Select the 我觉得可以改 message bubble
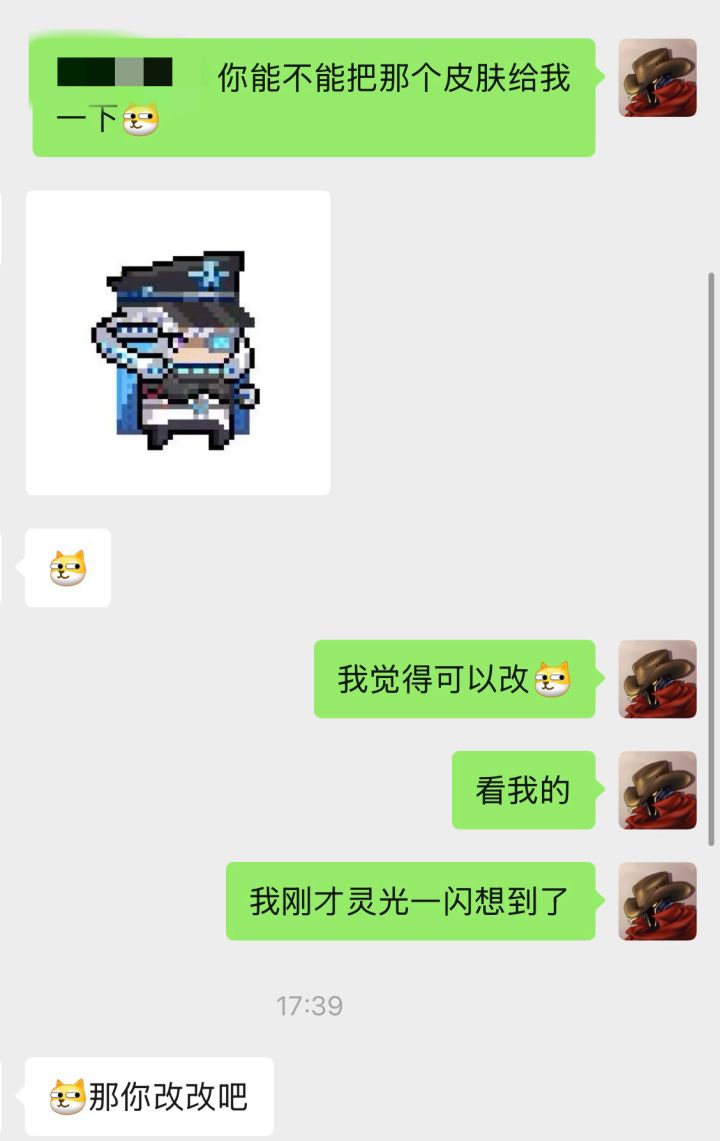This screenshot has height=1141, width=720. point(455,680)
